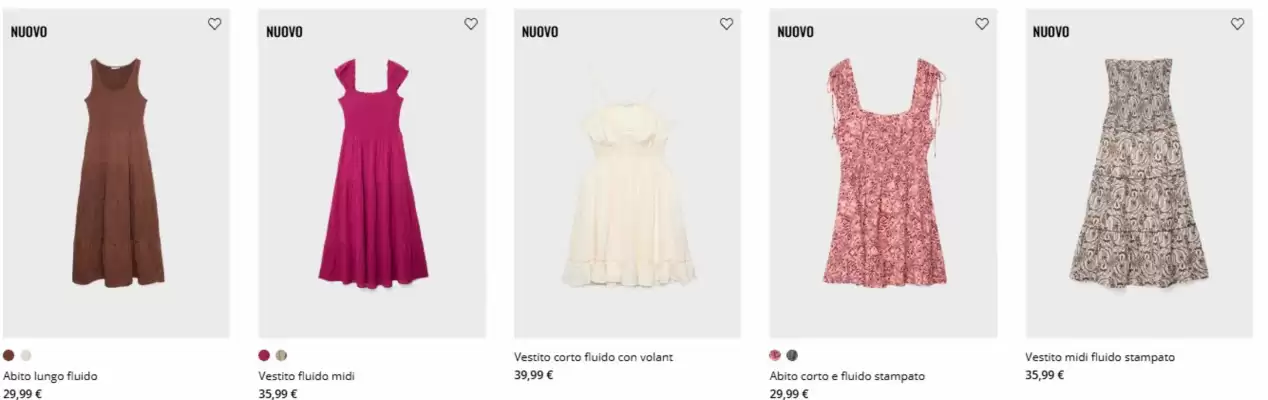Save Vestito corto fluido con volant to wishlist
This screenshot has height=400, width=1268.
click(726, 24)
